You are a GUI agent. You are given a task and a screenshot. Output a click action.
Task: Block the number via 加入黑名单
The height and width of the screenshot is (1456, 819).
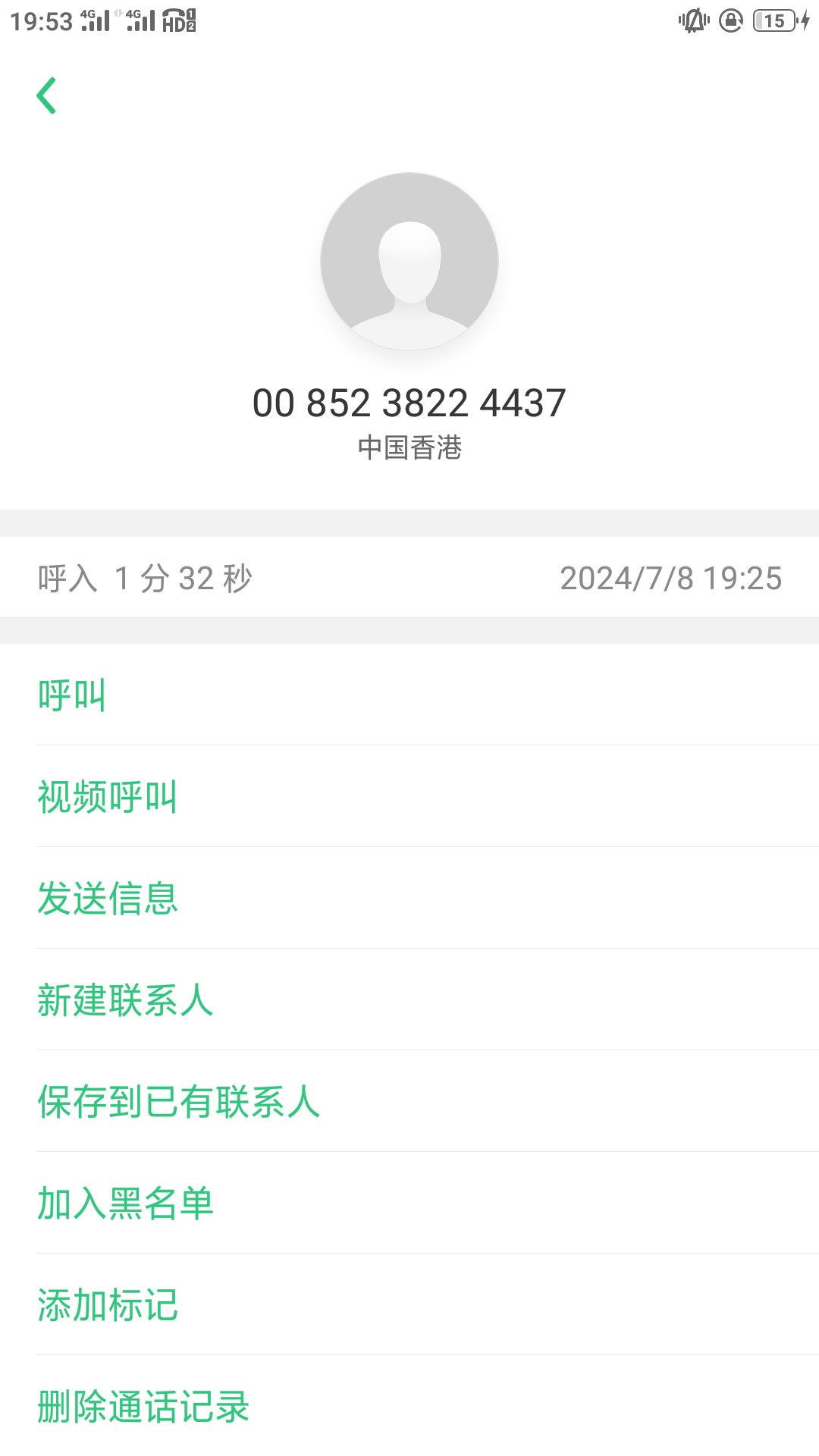coord(409,1203)
